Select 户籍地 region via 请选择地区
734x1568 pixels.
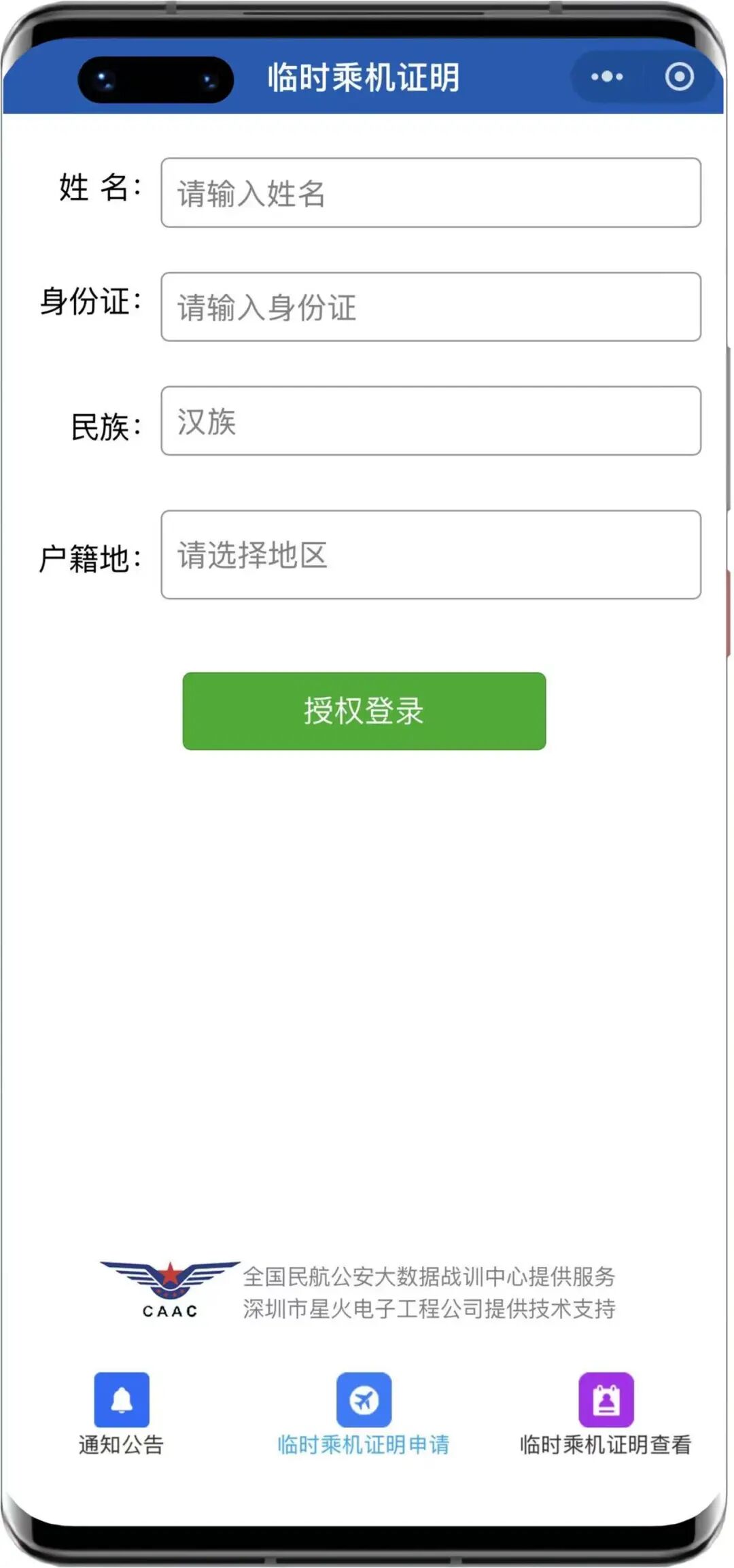[430, 555]
